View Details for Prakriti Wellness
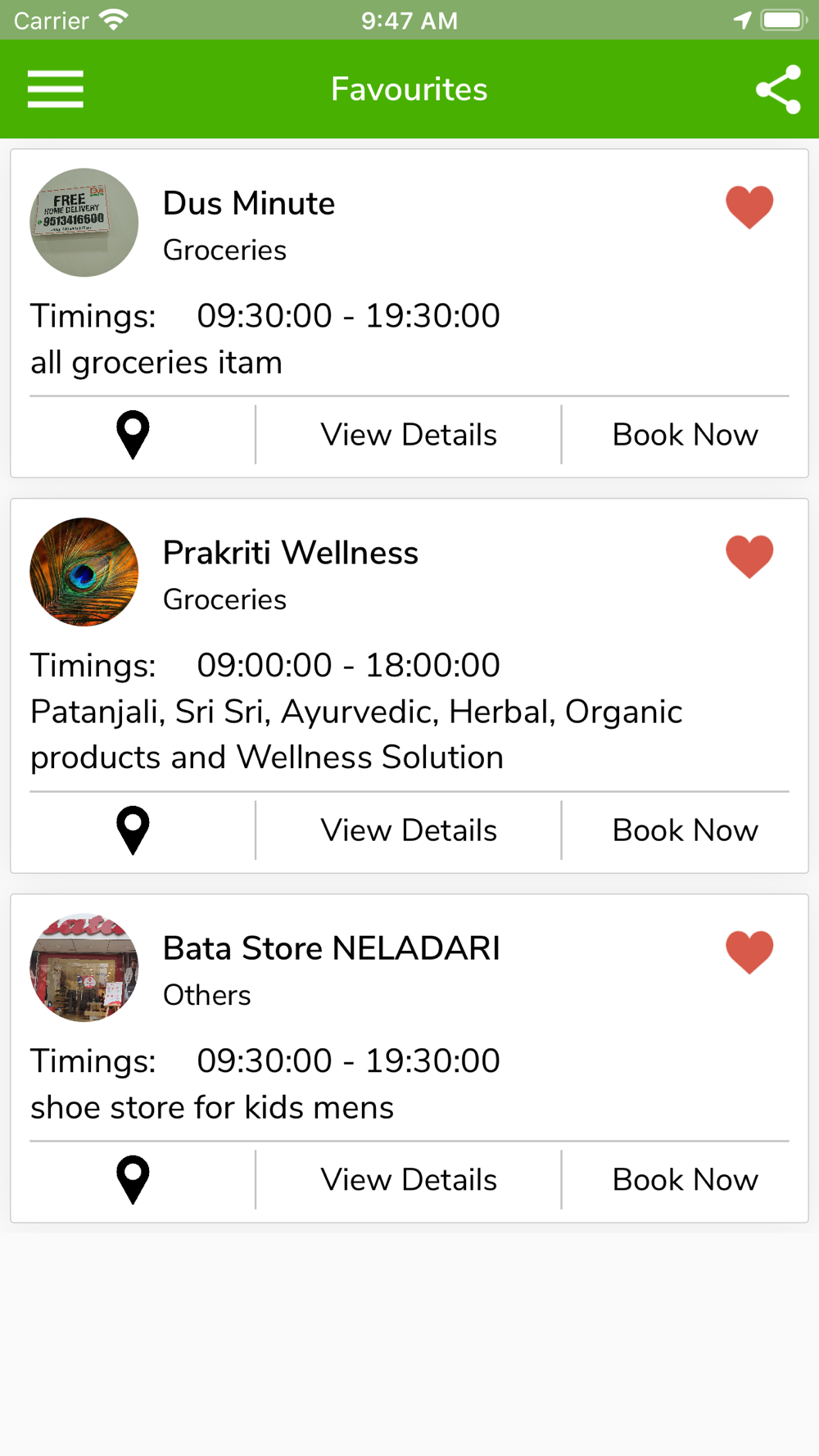This screenshot has height=1456, width=819. (x=409, y=830)
